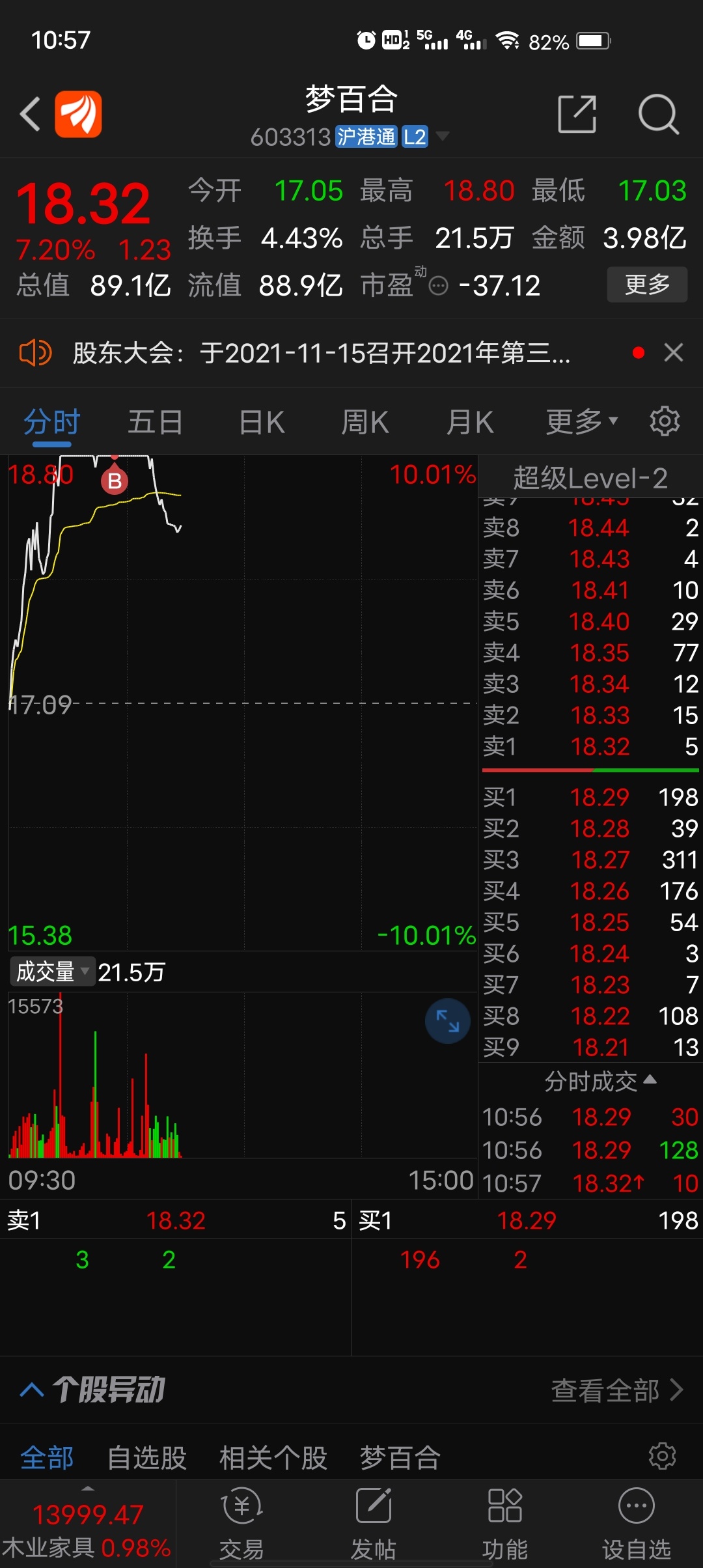This screenshot has width=703, height=1568.
Task: Open the 成交量 indicator dropdown
Action: coord(52,972)
